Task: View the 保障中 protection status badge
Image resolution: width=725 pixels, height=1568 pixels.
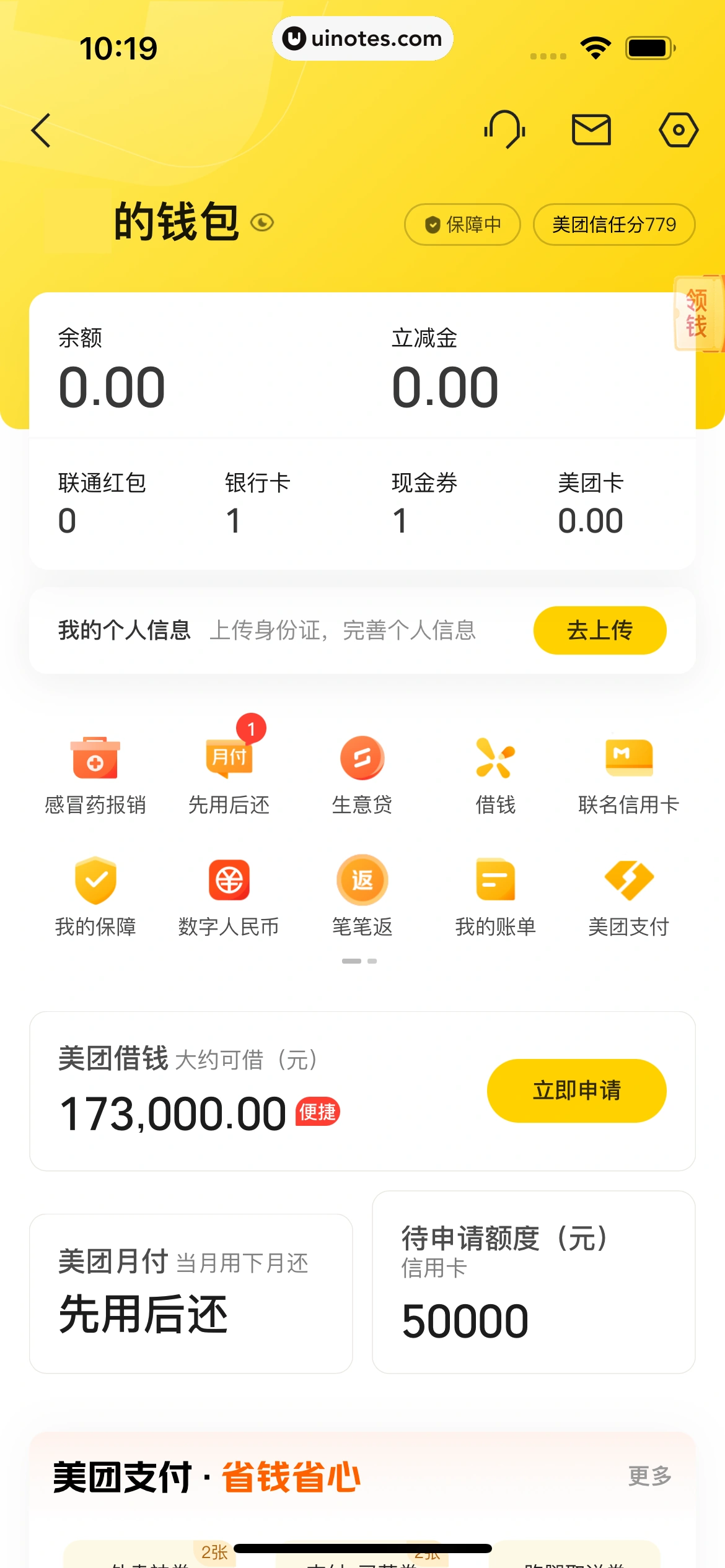Action: 462,225
